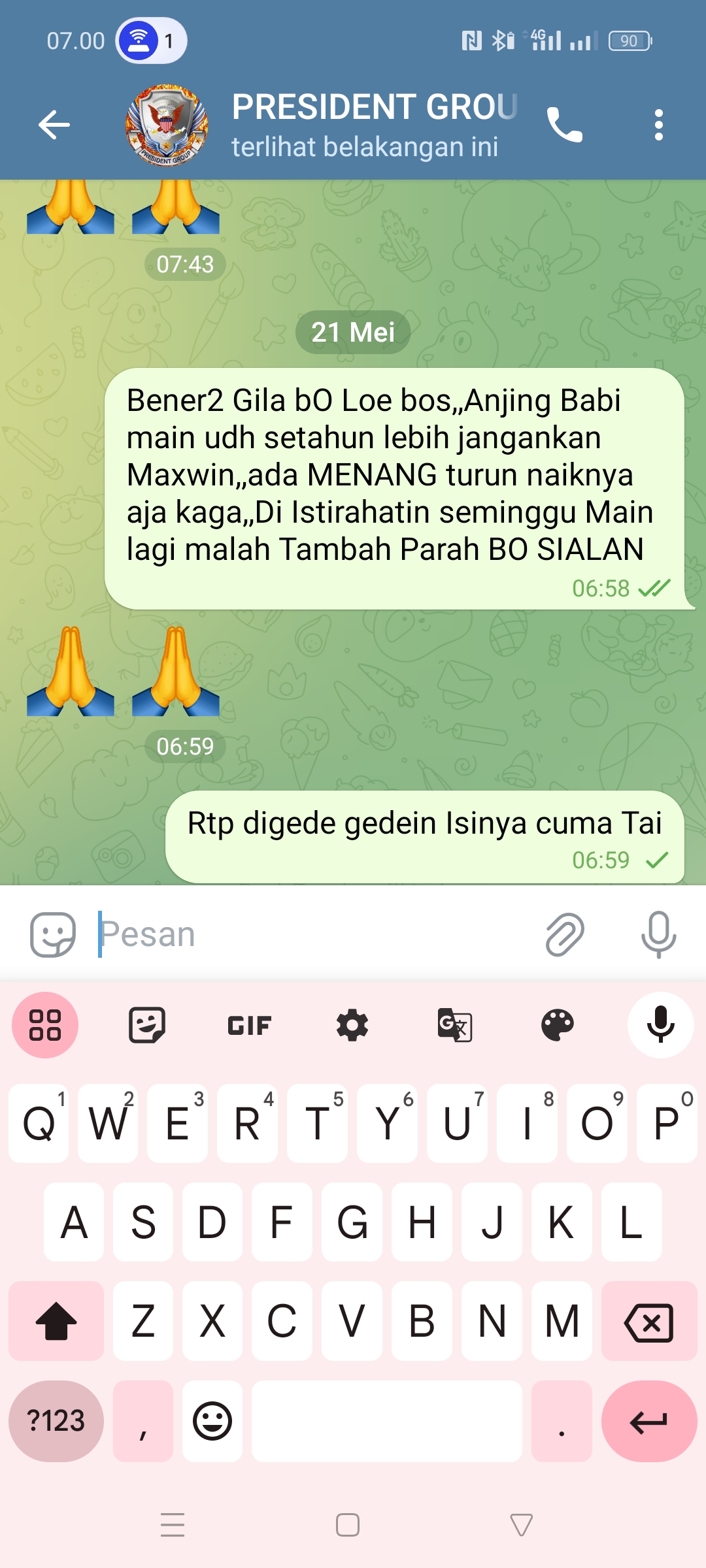Image resolution: width=706 pixels, height=1568 pixels.
Task: Record a voice message with the microphone
Action: click(x=658, y=934)
